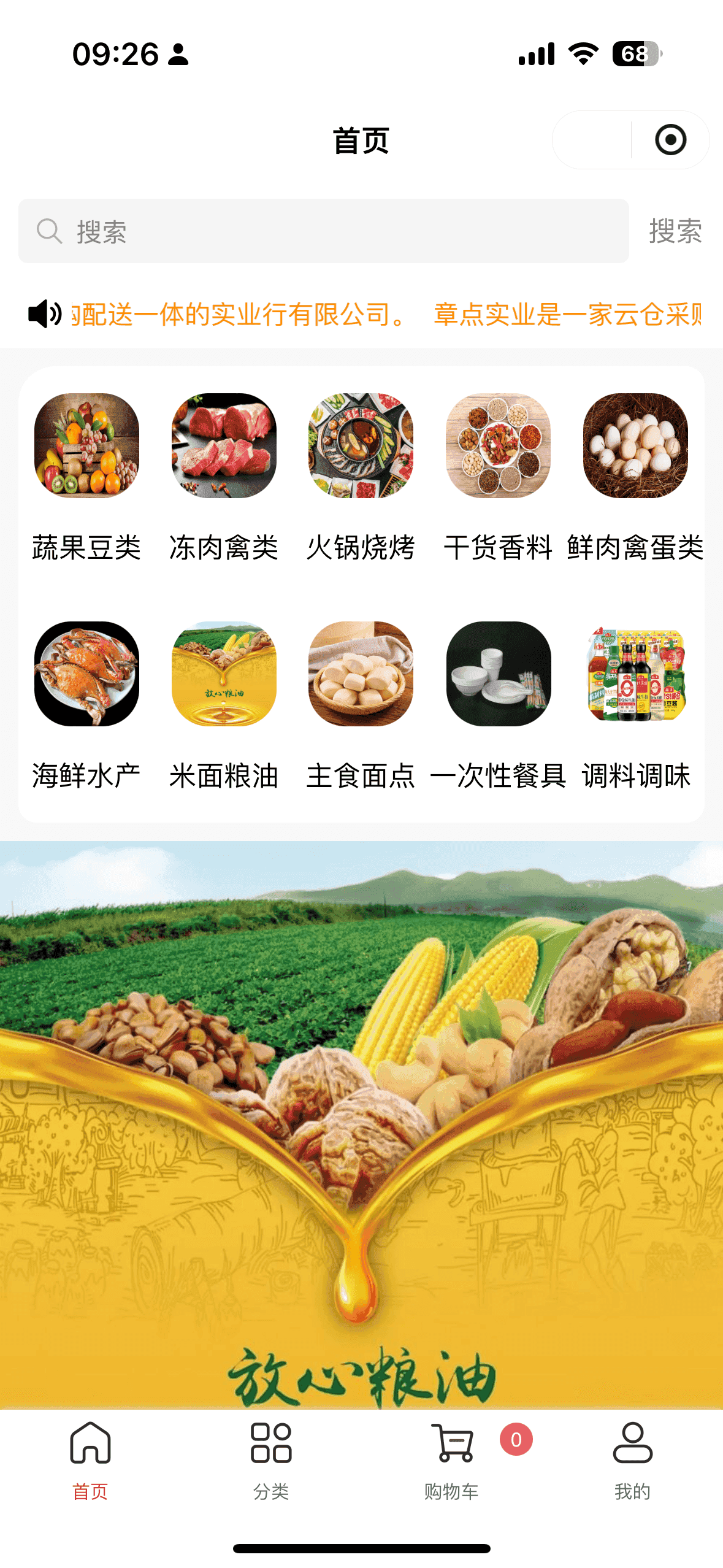The width and height of the screenshot is (723, 1568).
Task: Switch to the 首页 tab
Action: pos(90,1460)
